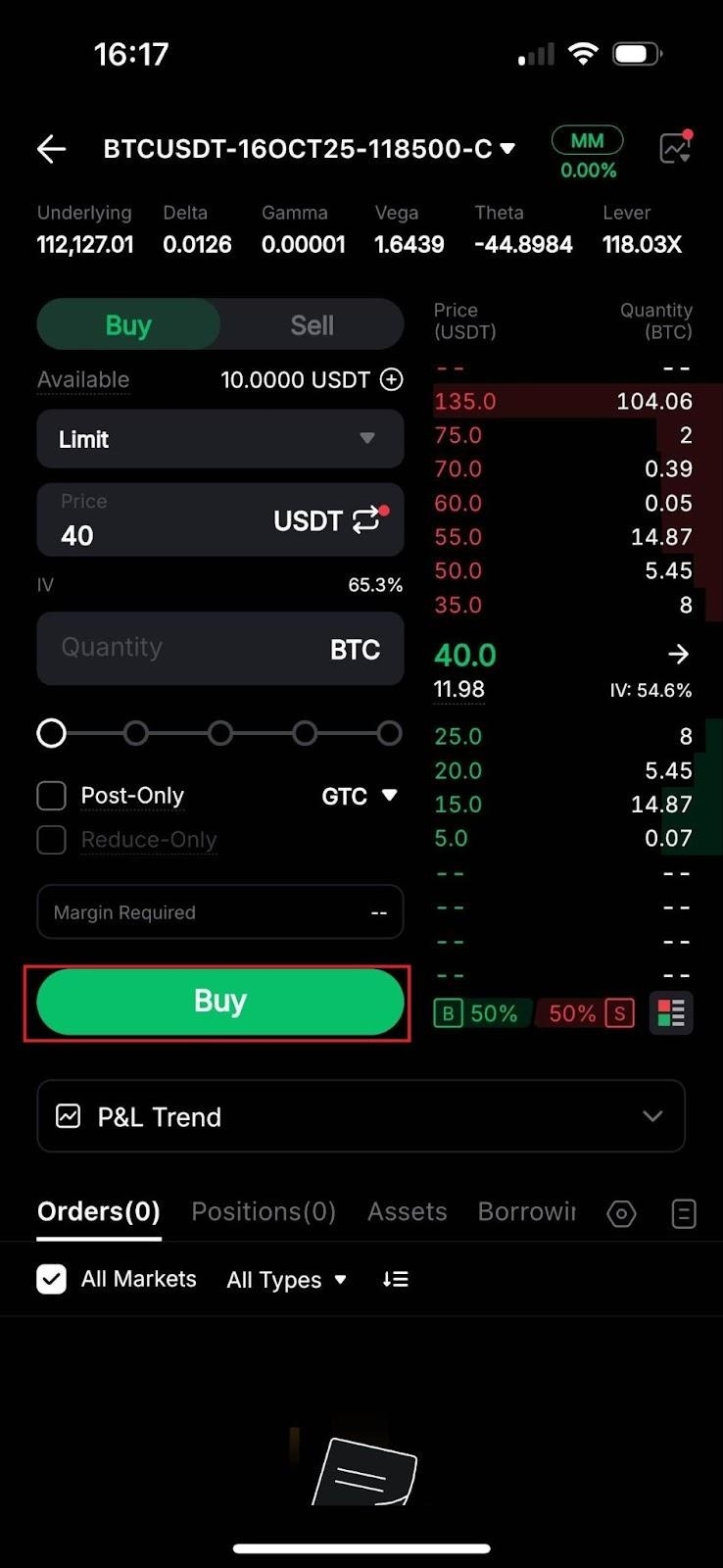Click the back arrow at top left

click(x=51, y=148)
